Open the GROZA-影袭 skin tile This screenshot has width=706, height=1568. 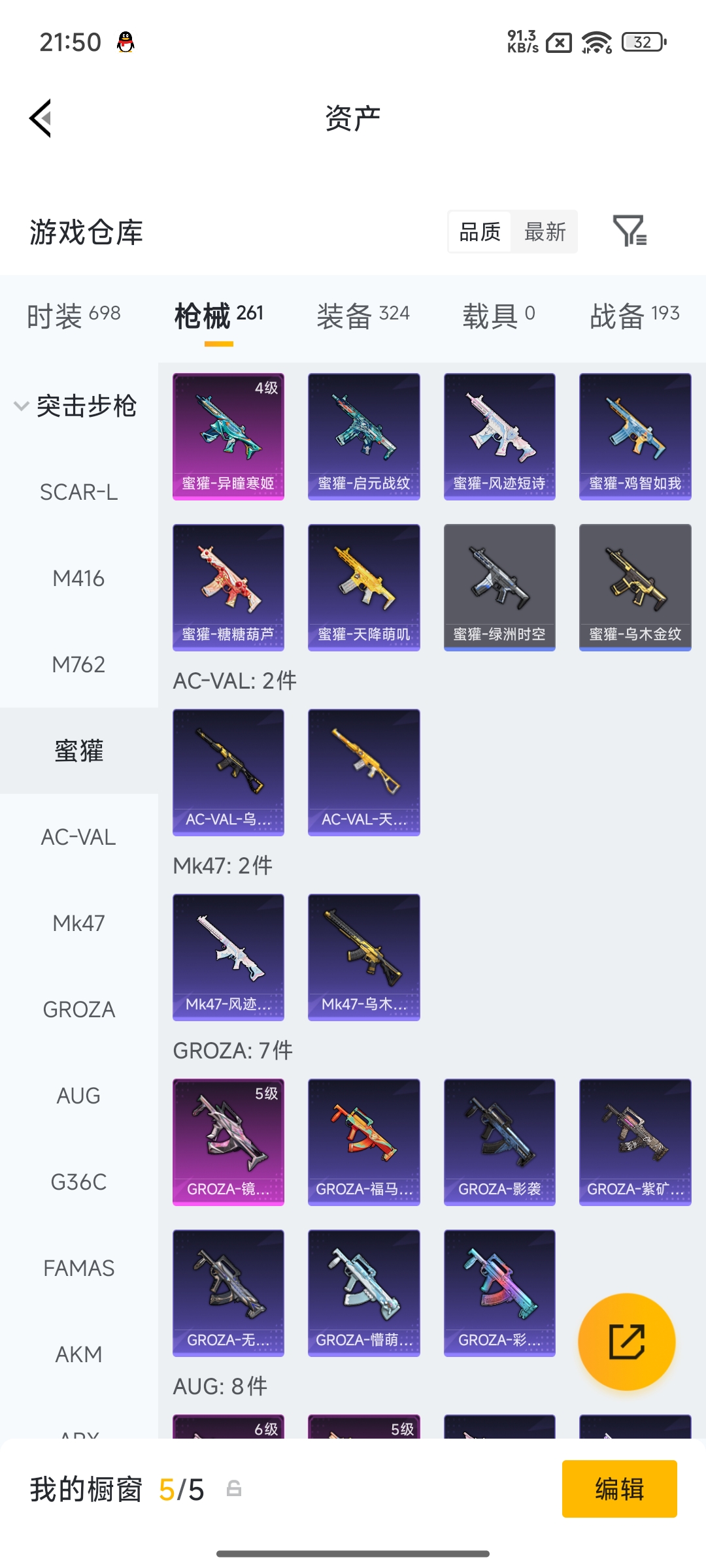point(499,1142)
